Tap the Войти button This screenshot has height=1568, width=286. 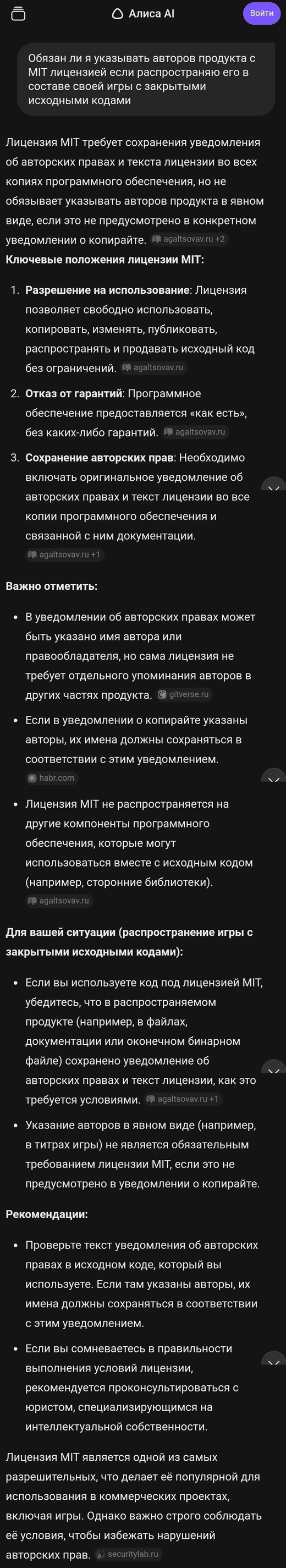(x=262, y=13)
